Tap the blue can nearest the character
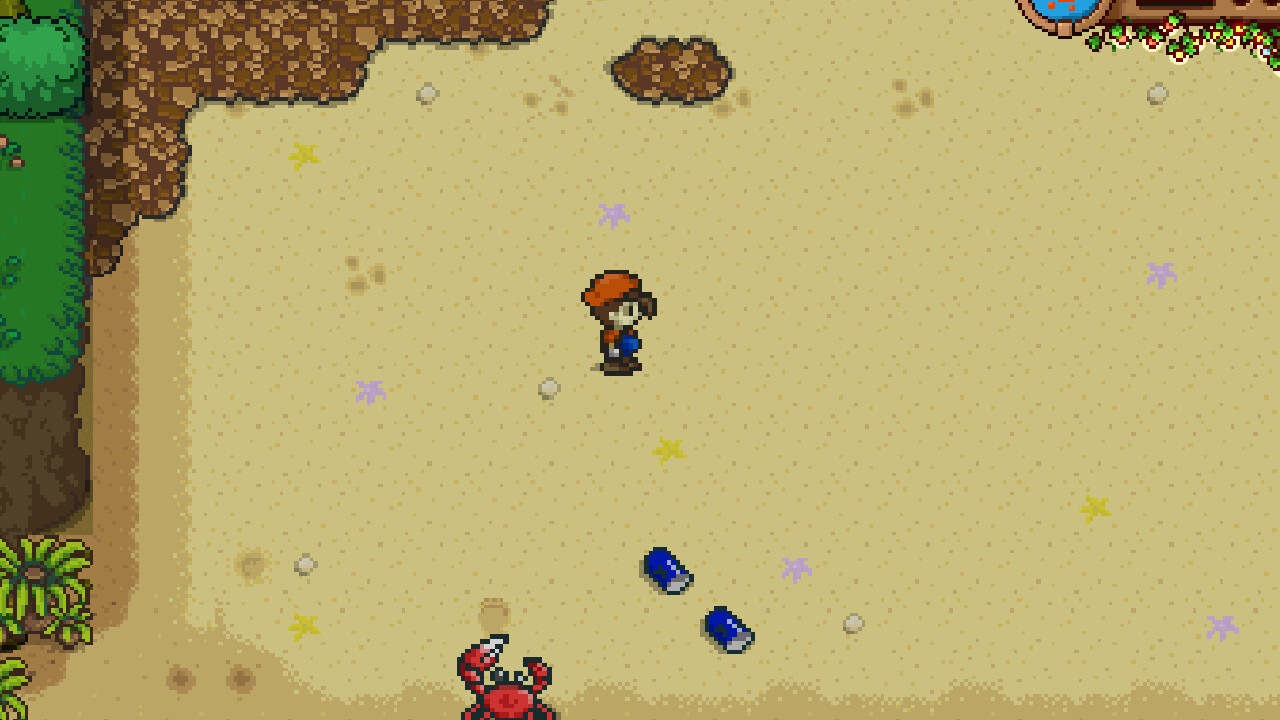This screenshot has height=720, width=1280. pyautogui.click(x=667, y=570)
